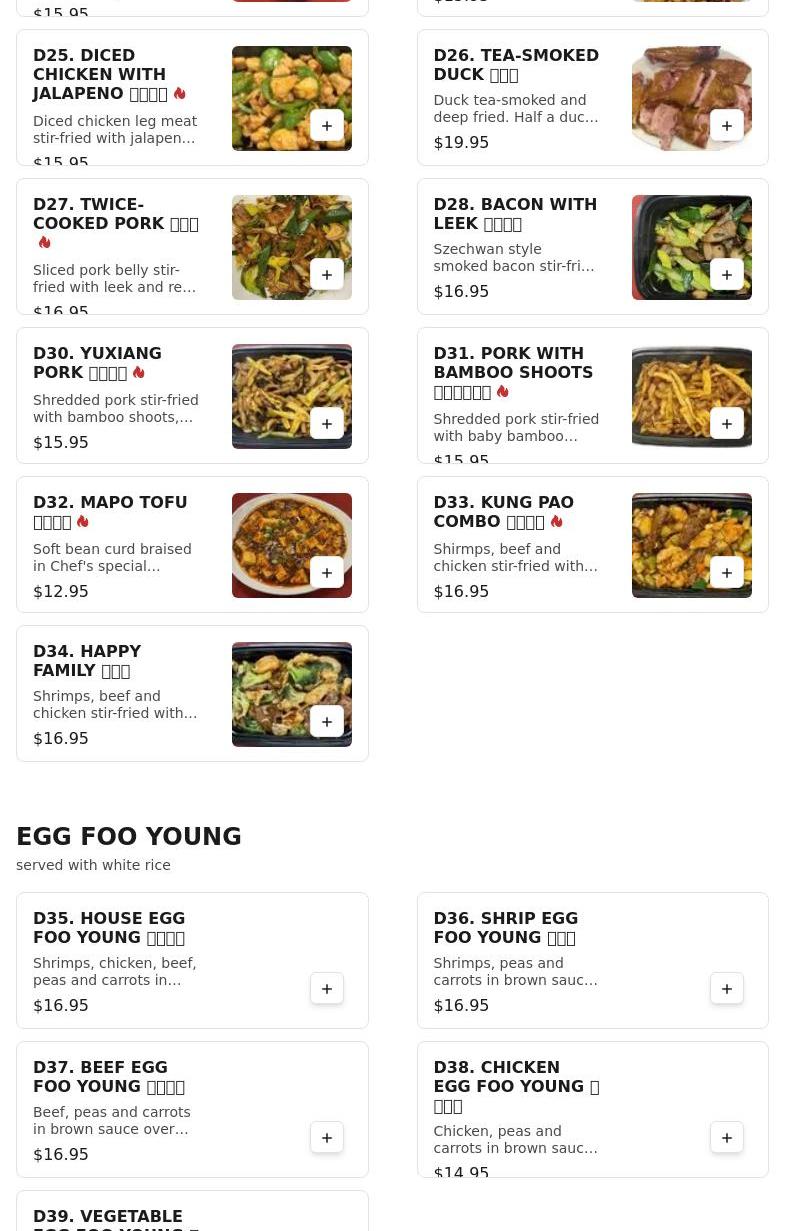This screenshot has width=785, height=1231.
Task: Add D36 Shrip Egg Foo Young
Action: click(727, 989)
